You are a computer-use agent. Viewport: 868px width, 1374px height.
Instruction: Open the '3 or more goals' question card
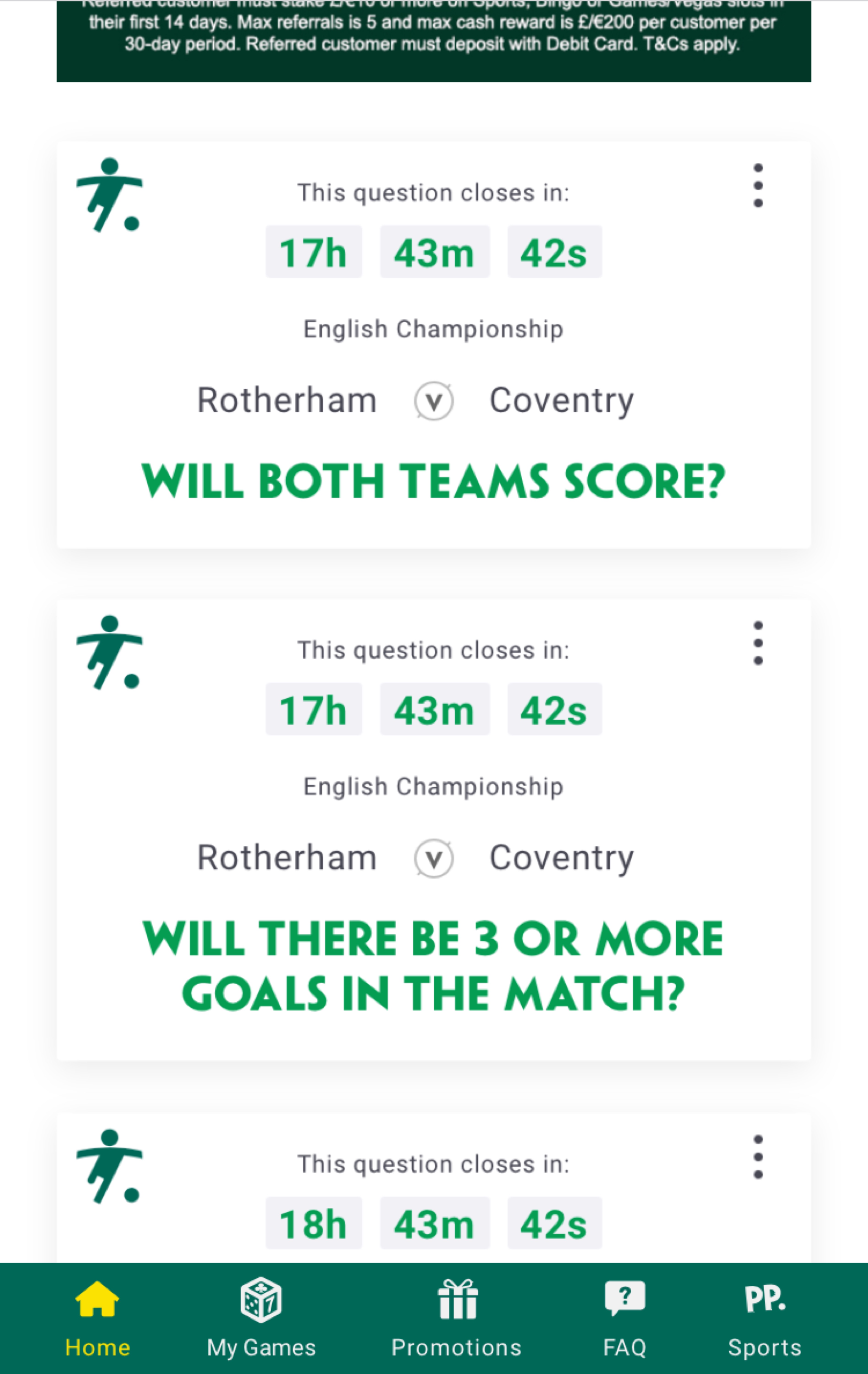(434, 965)
